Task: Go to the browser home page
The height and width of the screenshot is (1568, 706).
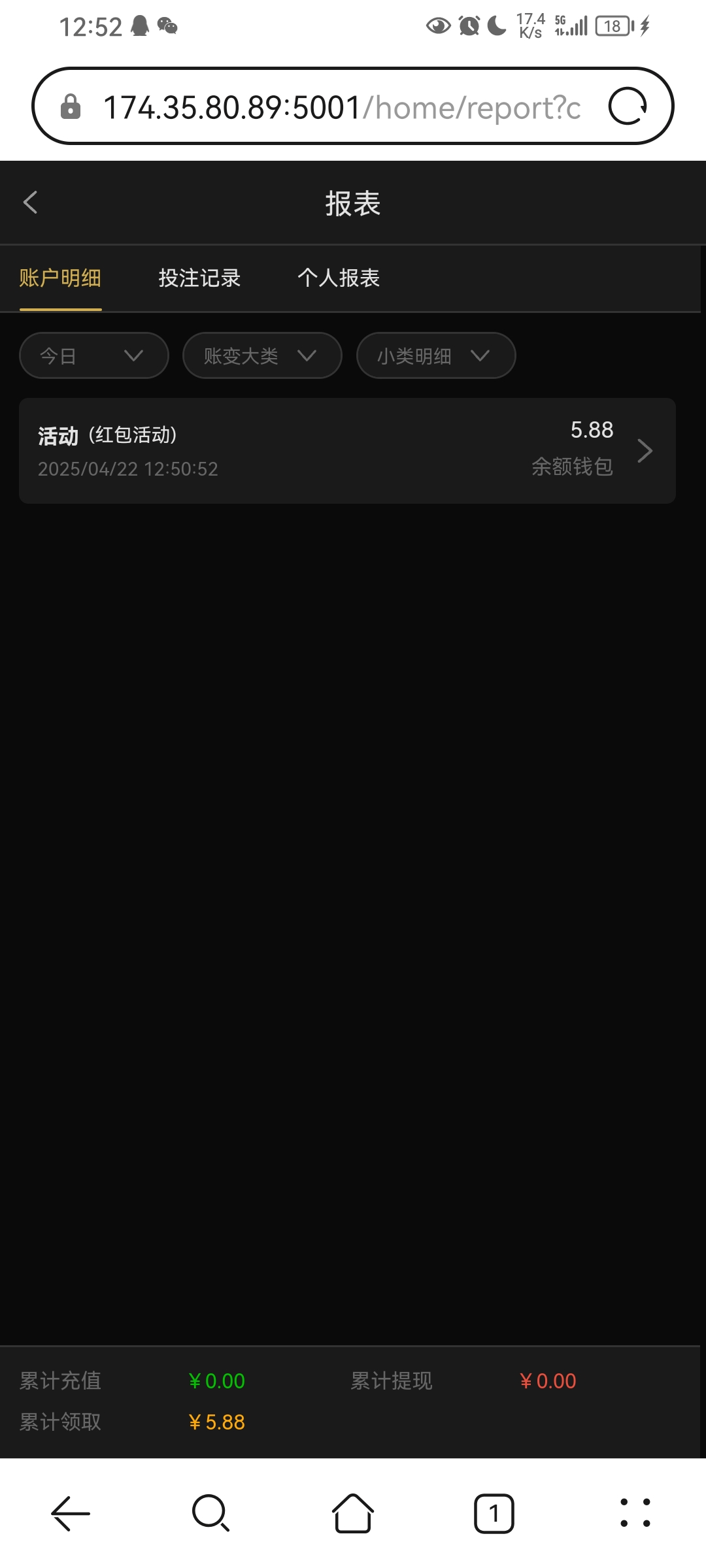Action: [353, 1513]
